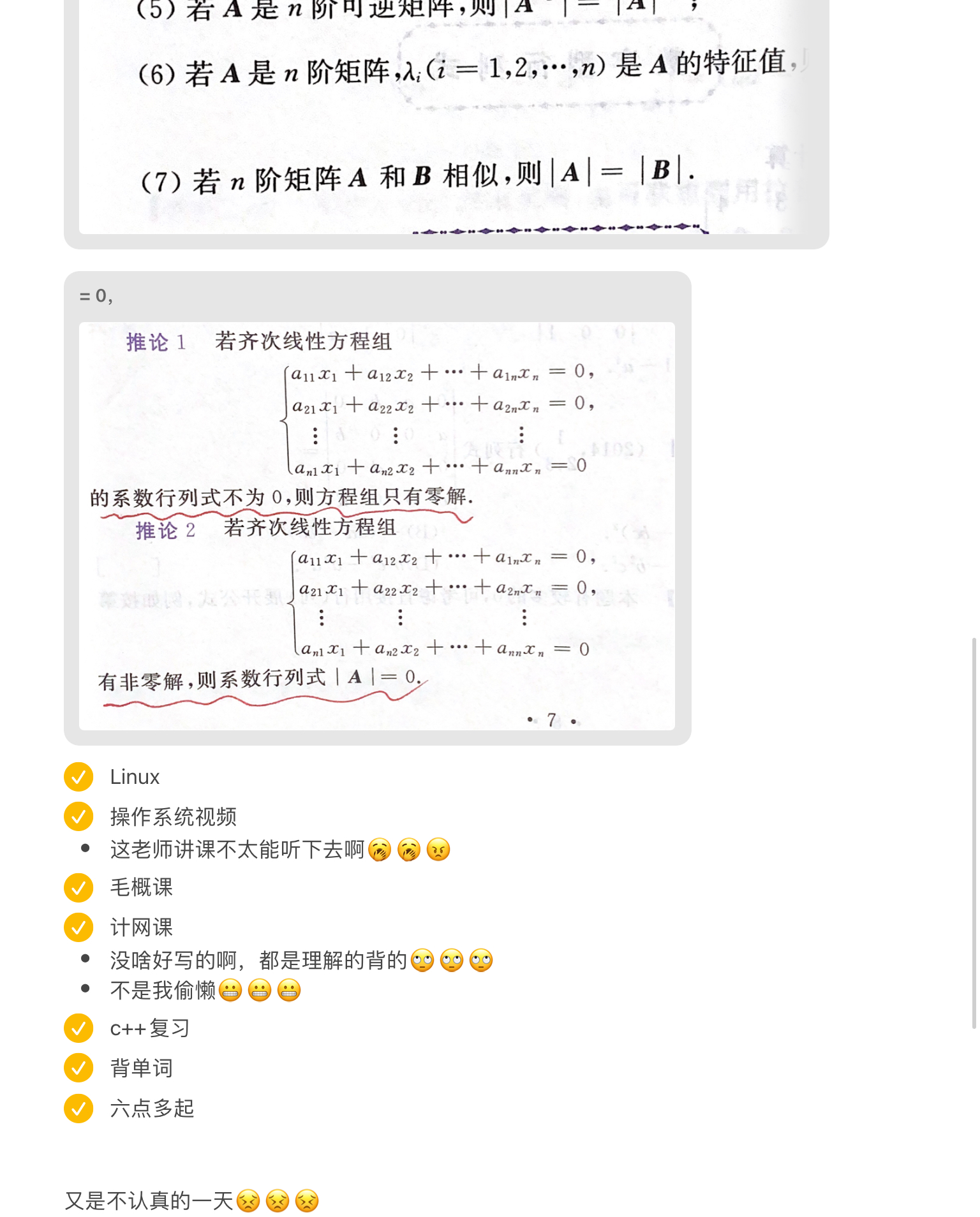
Task: Open the 推论 textbook photo
Action: click(x=376, y=526)
